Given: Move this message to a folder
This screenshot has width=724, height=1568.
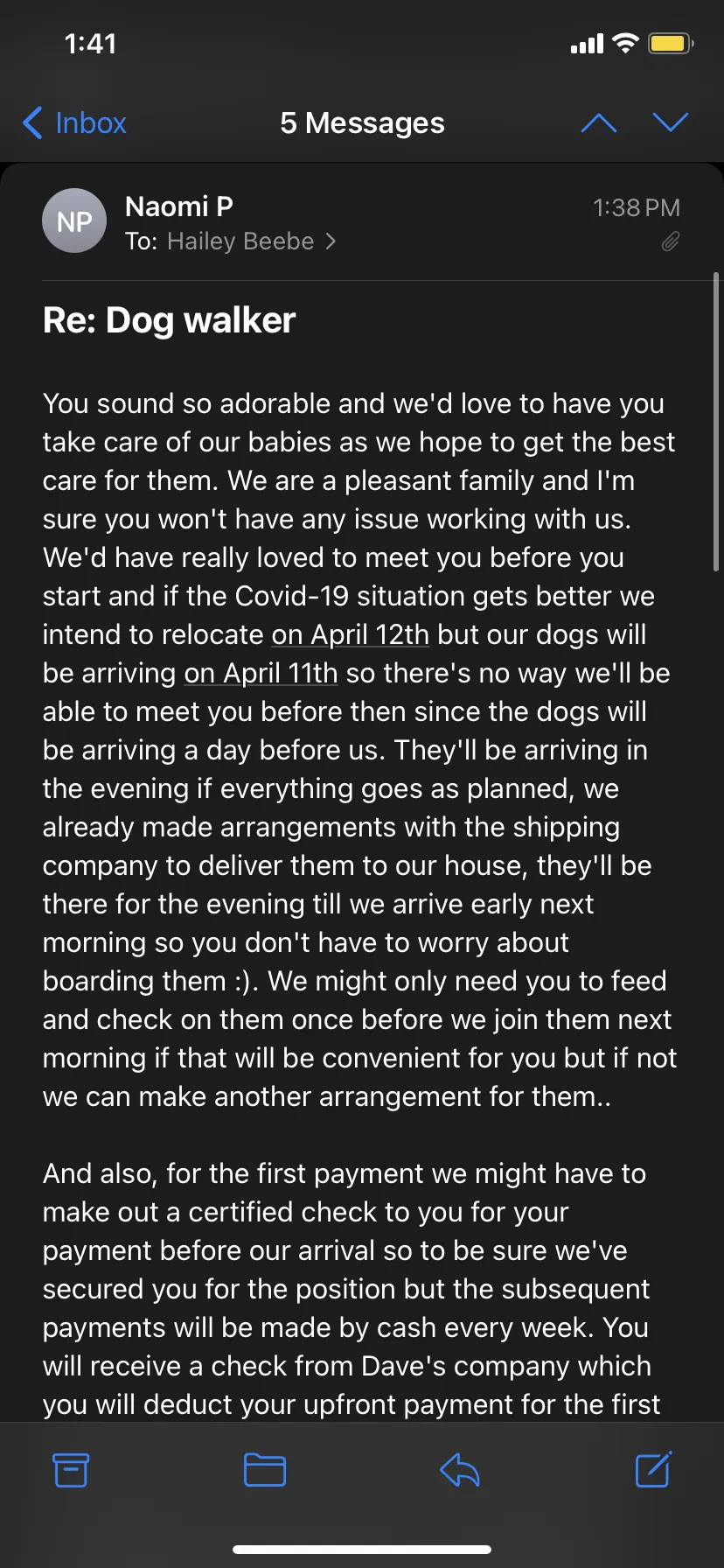Looking at the screenshot, I should point(265,1470).
